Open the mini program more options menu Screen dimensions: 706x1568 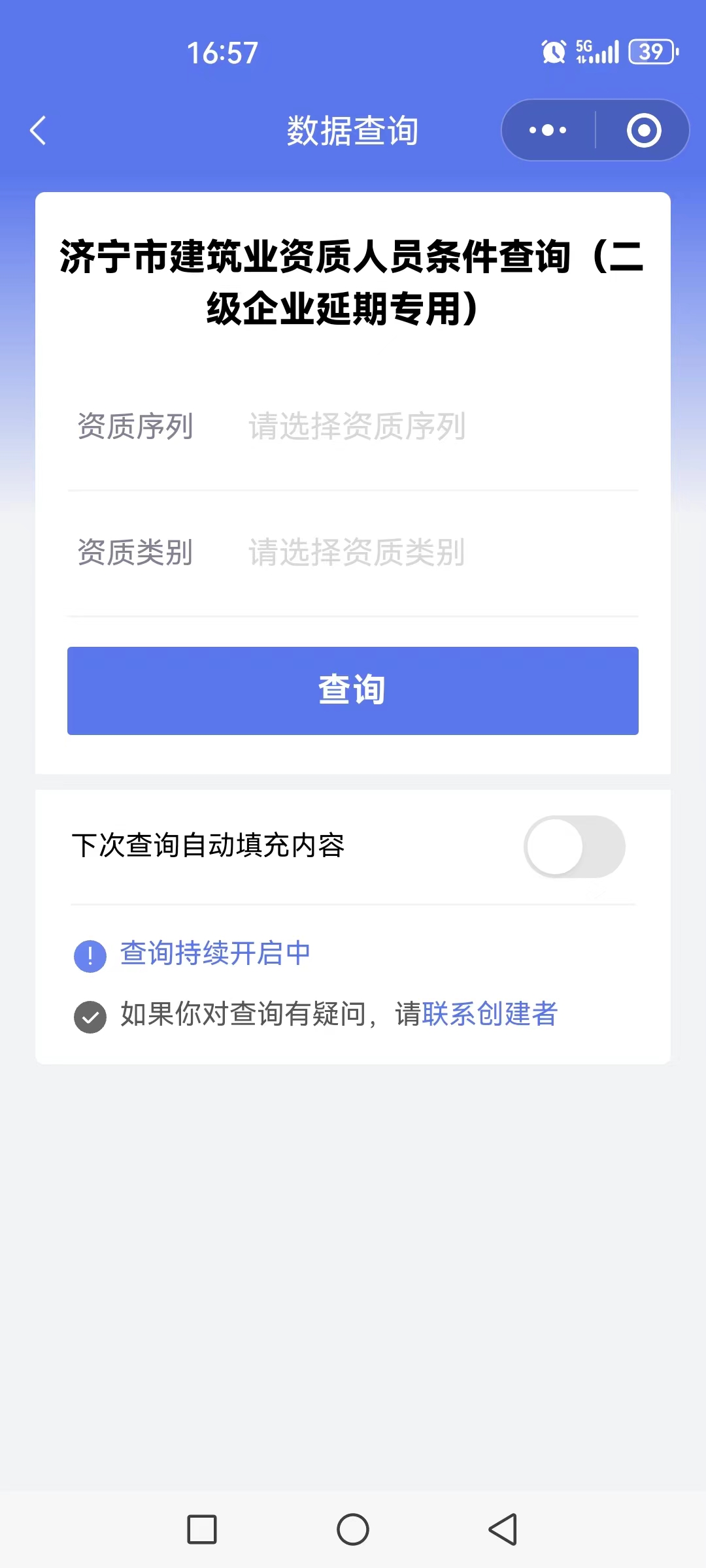coord(548,131)
